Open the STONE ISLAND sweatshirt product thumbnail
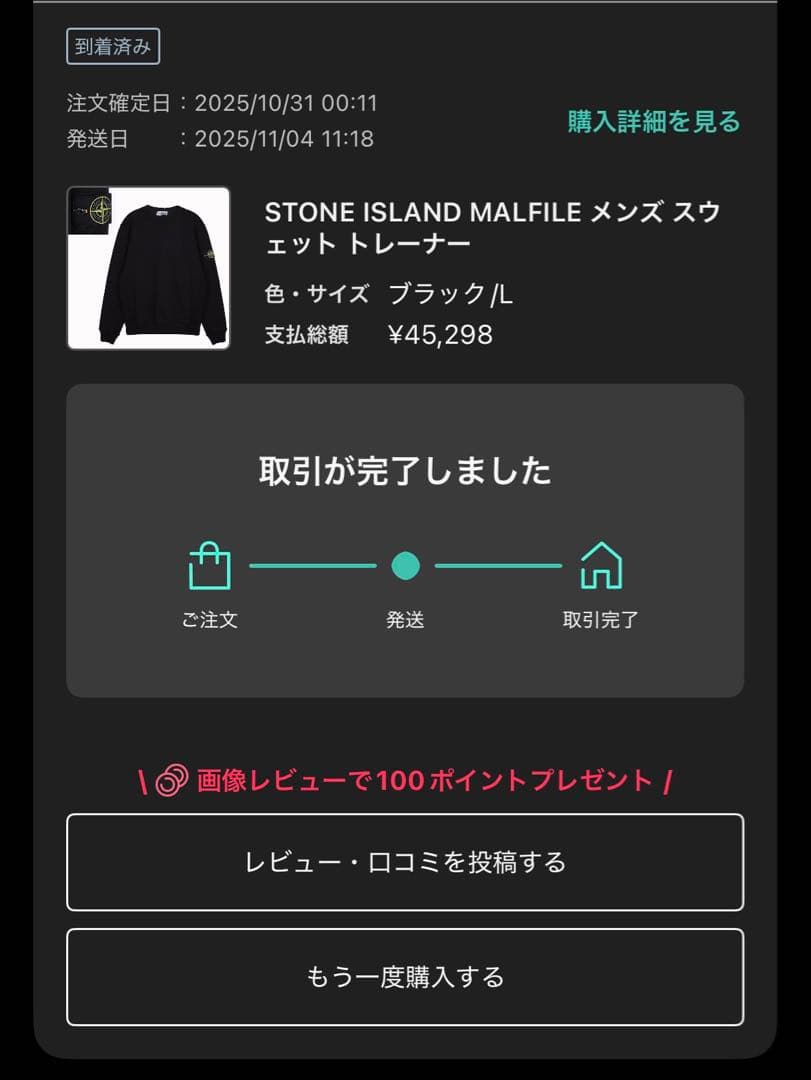811x1080 pixels. 147,265
